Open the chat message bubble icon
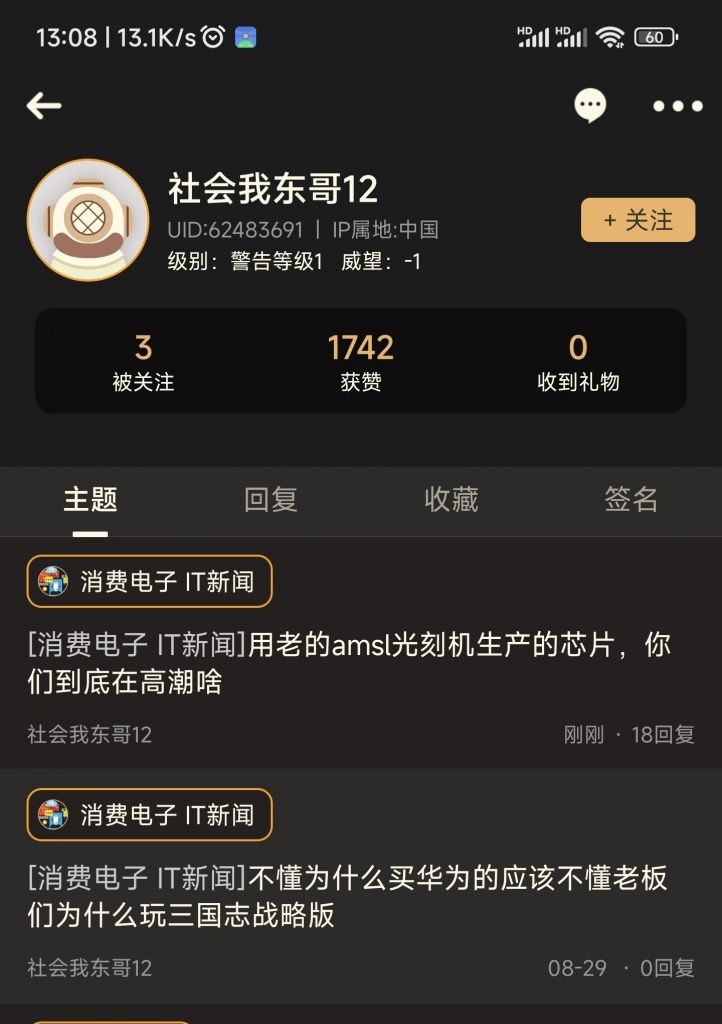Viewport: 722px width, 1024px height. tap(592, 105)
